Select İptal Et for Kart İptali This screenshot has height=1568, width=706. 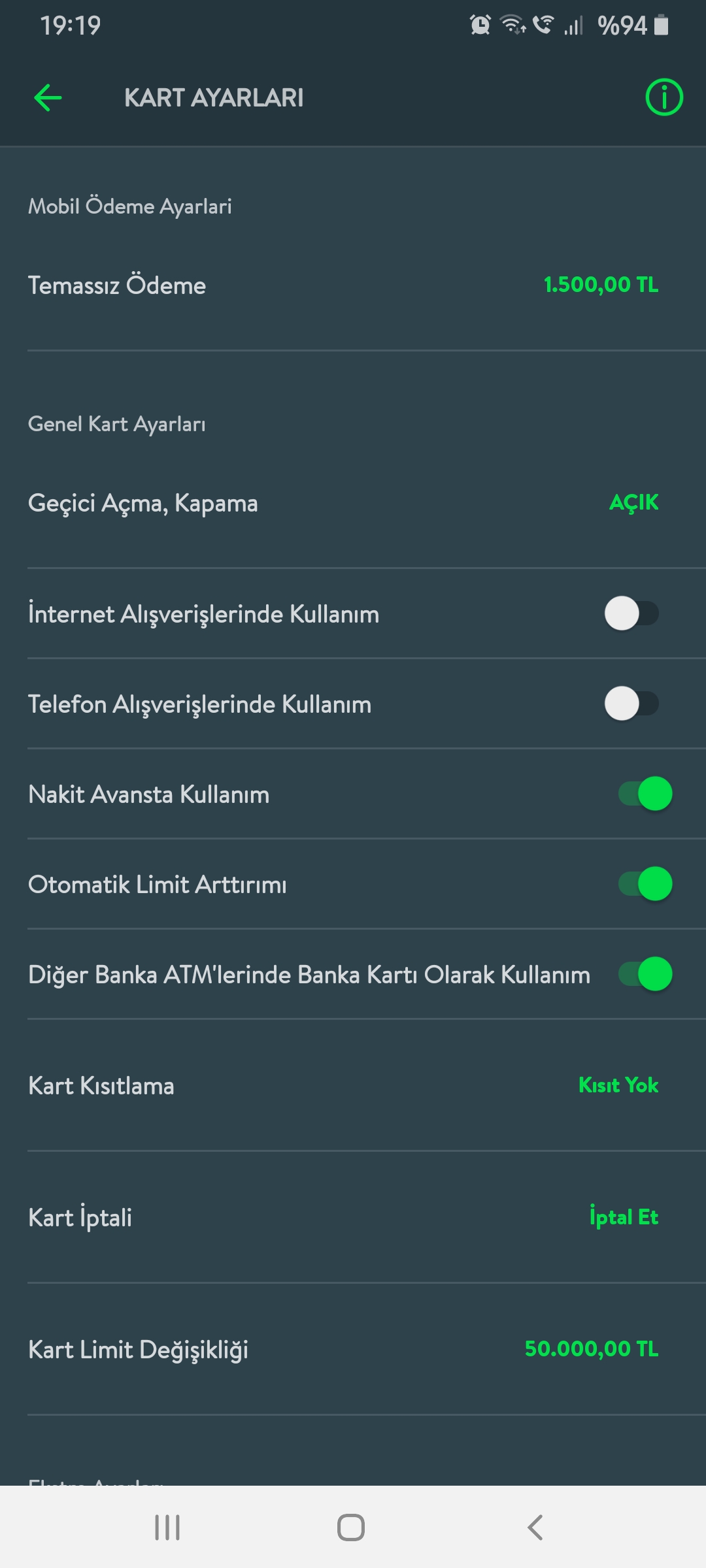coord(624,1217)
